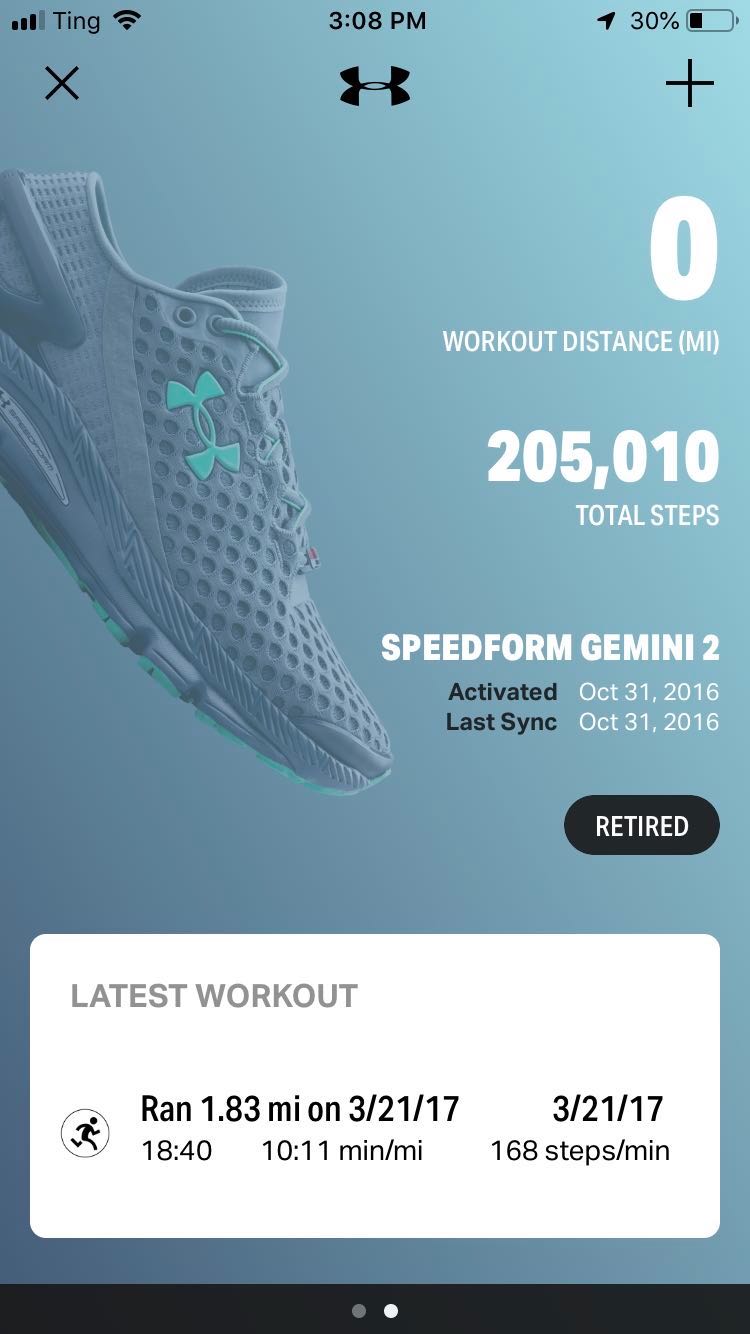Tap the RETIRED status button

[x=641, y=826]
